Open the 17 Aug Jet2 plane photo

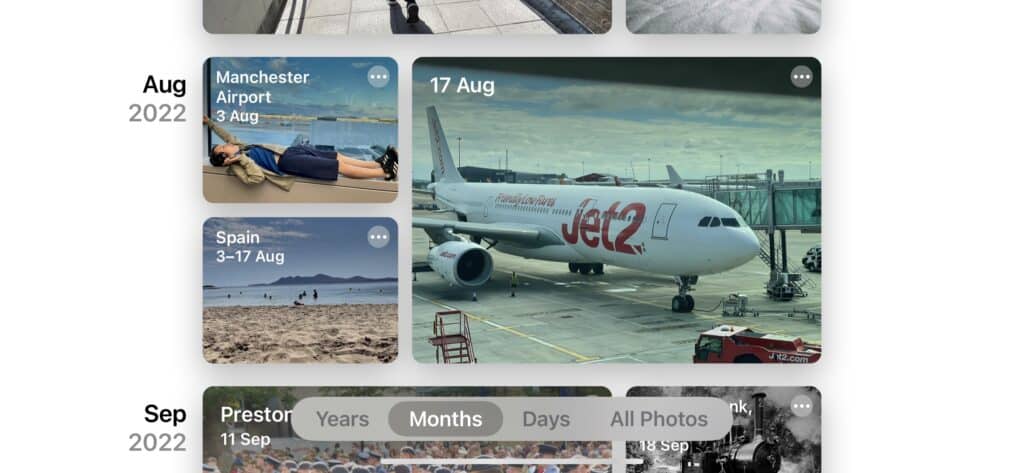pos(616,230)
